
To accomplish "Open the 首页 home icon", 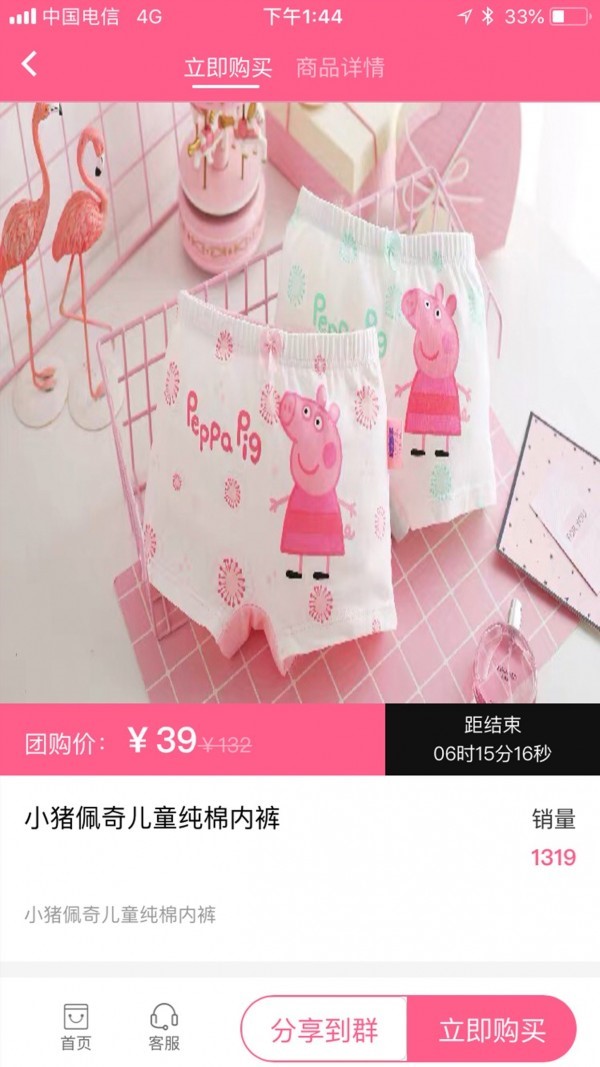I will pos(76,1027).
